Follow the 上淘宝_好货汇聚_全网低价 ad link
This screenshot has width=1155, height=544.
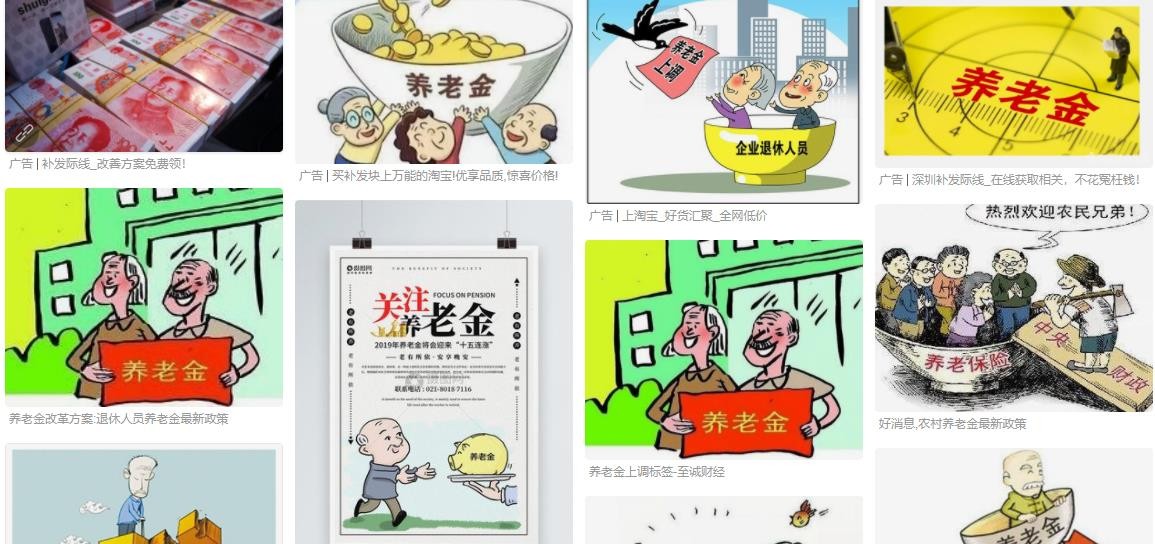point(694,216)
